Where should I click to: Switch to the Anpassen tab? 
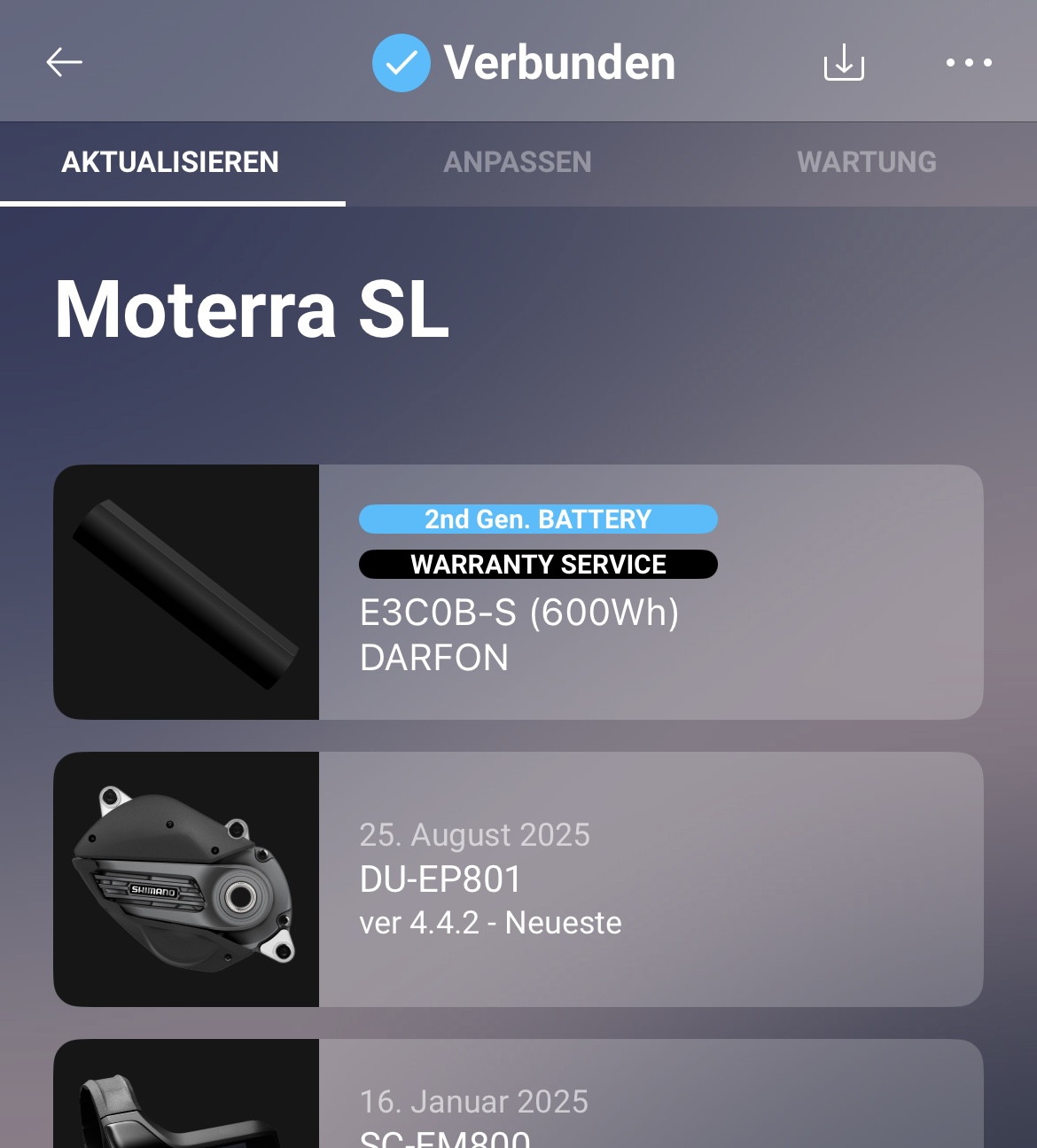click(x=517, y=162)
